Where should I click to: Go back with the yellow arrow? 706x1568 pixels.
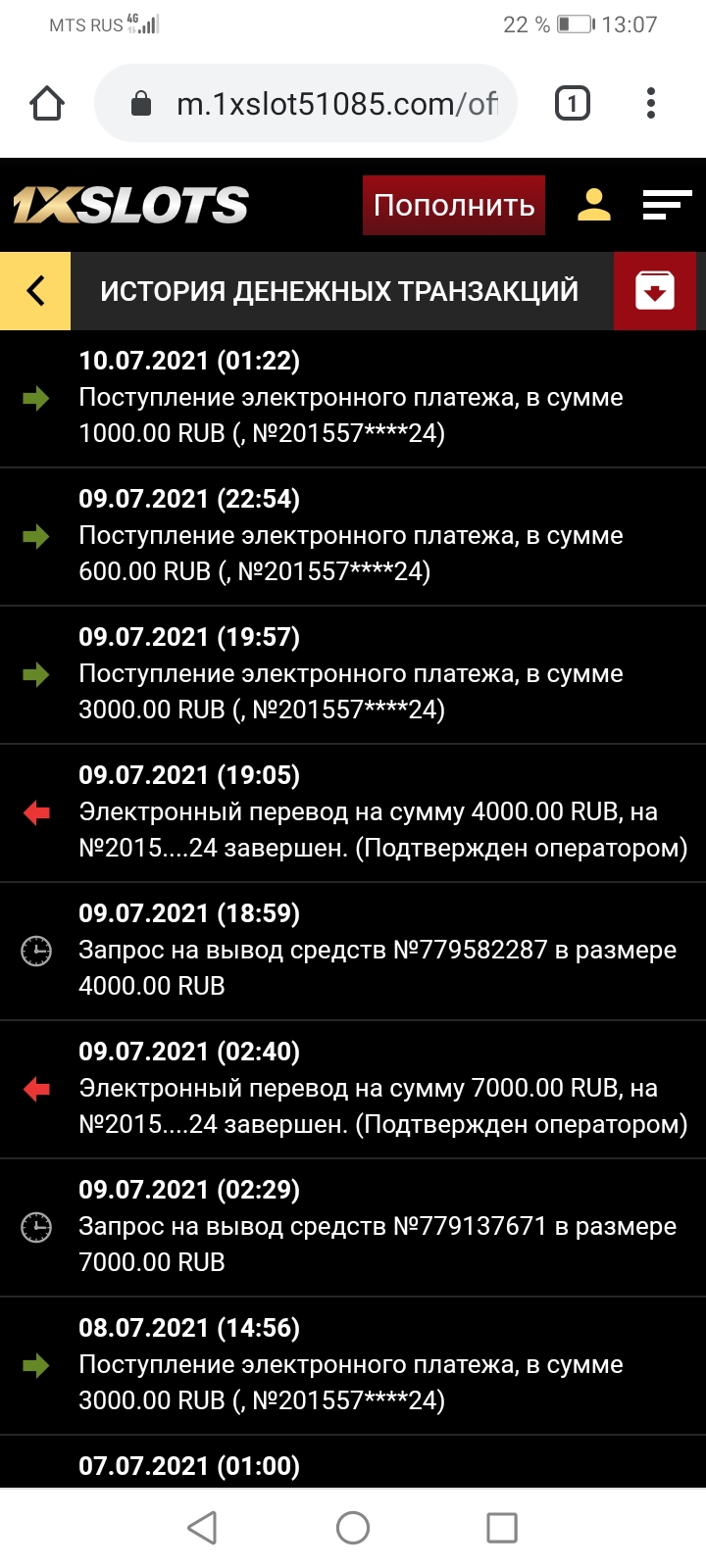(x=36, y=291)
